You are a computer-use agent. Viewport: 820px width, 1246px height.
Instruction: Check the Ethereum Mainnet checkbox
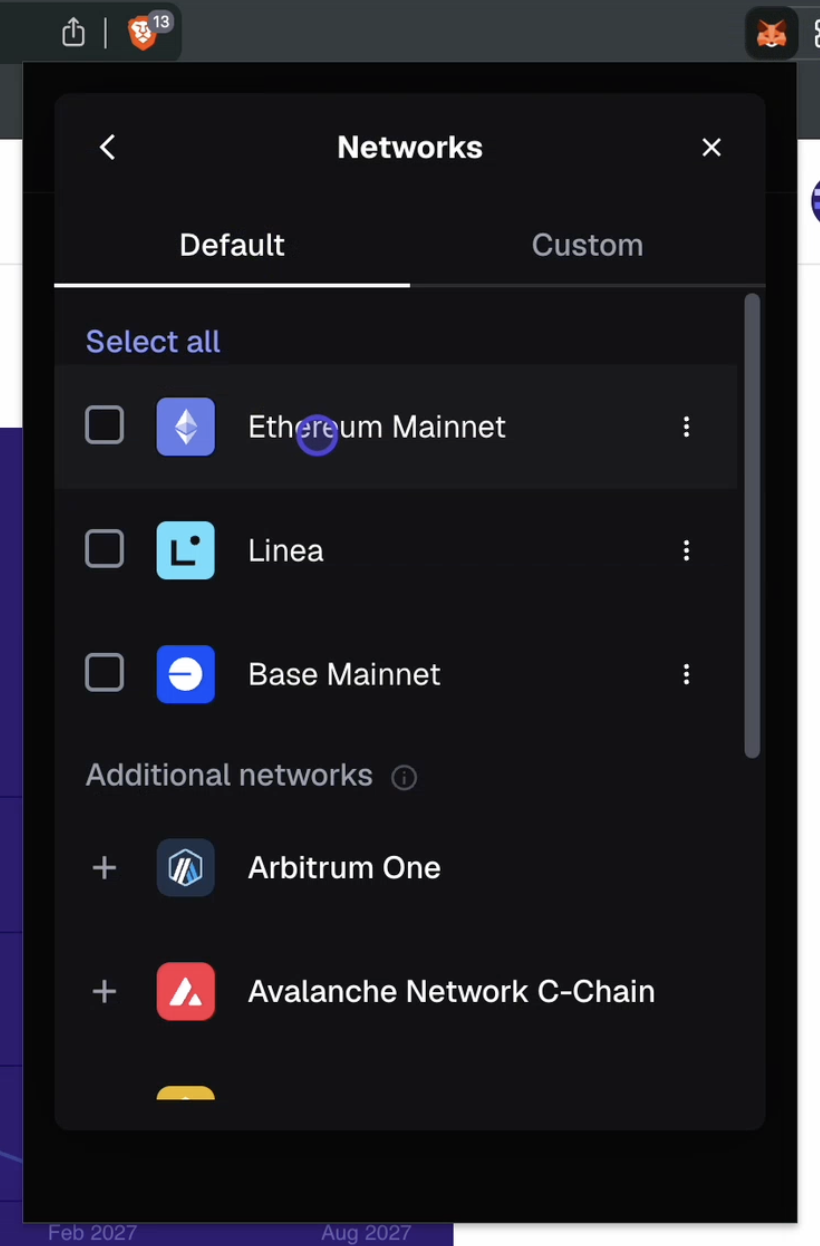[105, 426]
